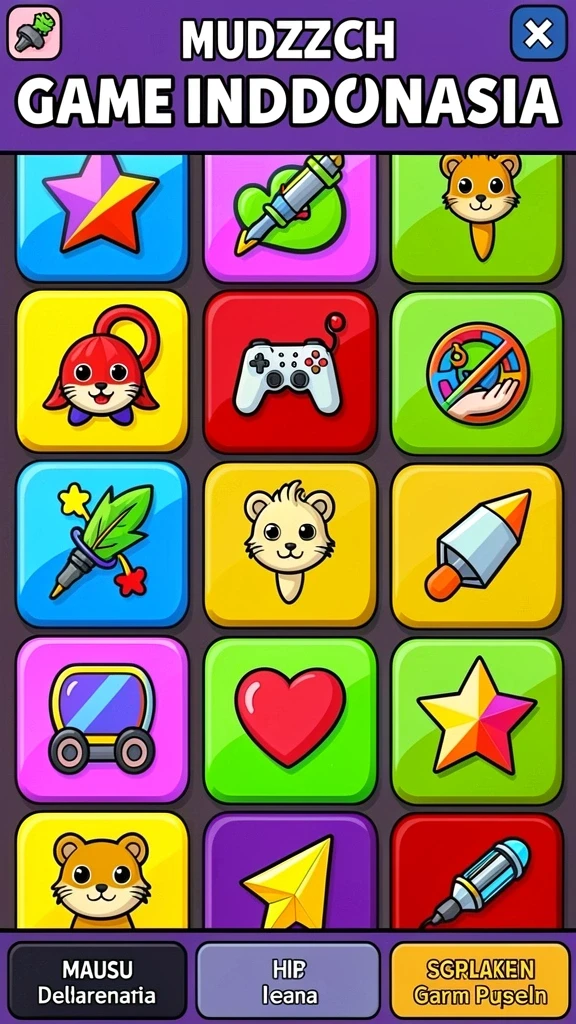Open the purple screen cart tile
The height and width of the screenshot is (1024, 576).
click(102, 719)
